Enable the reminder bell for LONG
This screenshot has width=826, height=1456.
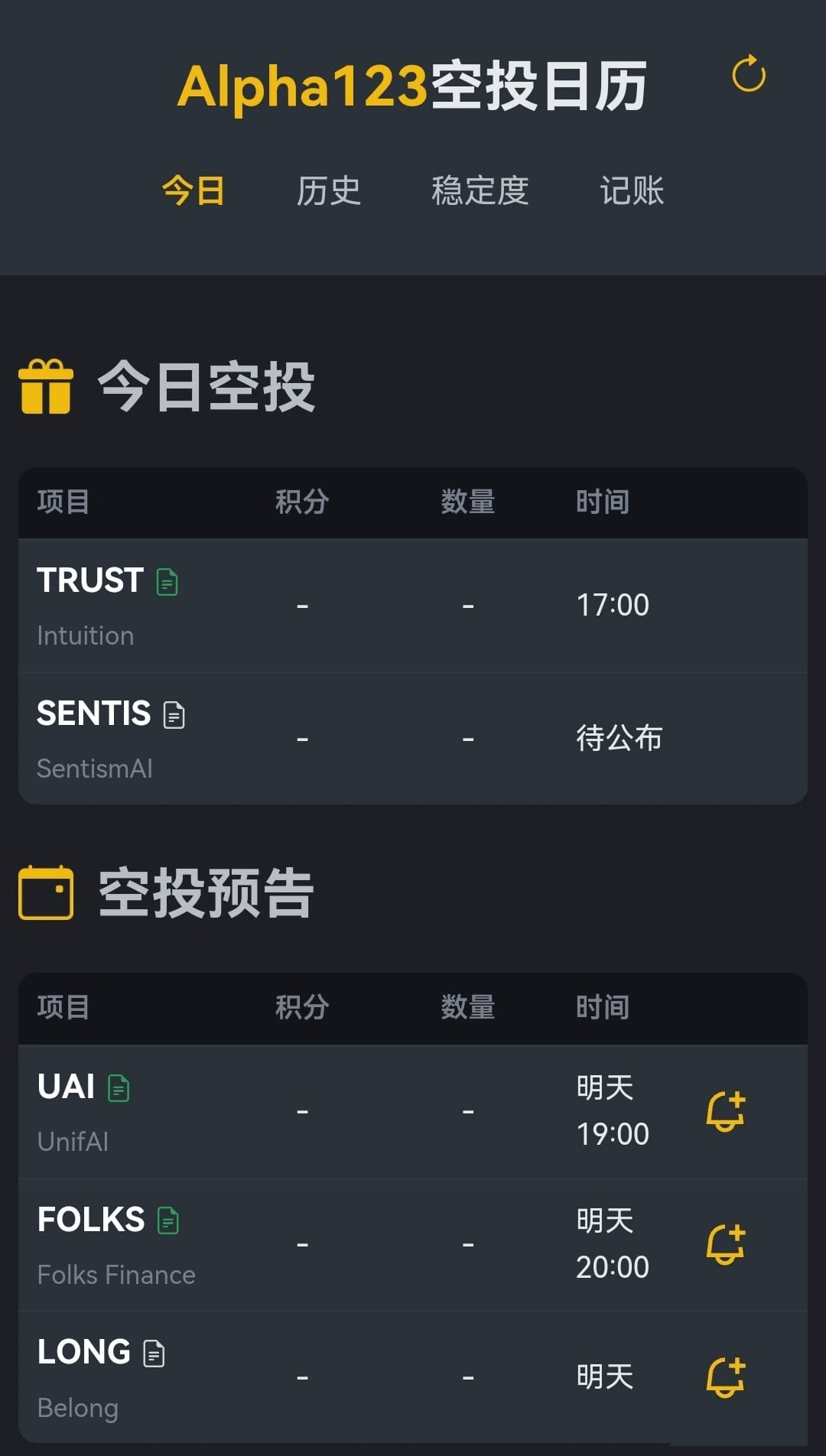[x=725, y=1377]
